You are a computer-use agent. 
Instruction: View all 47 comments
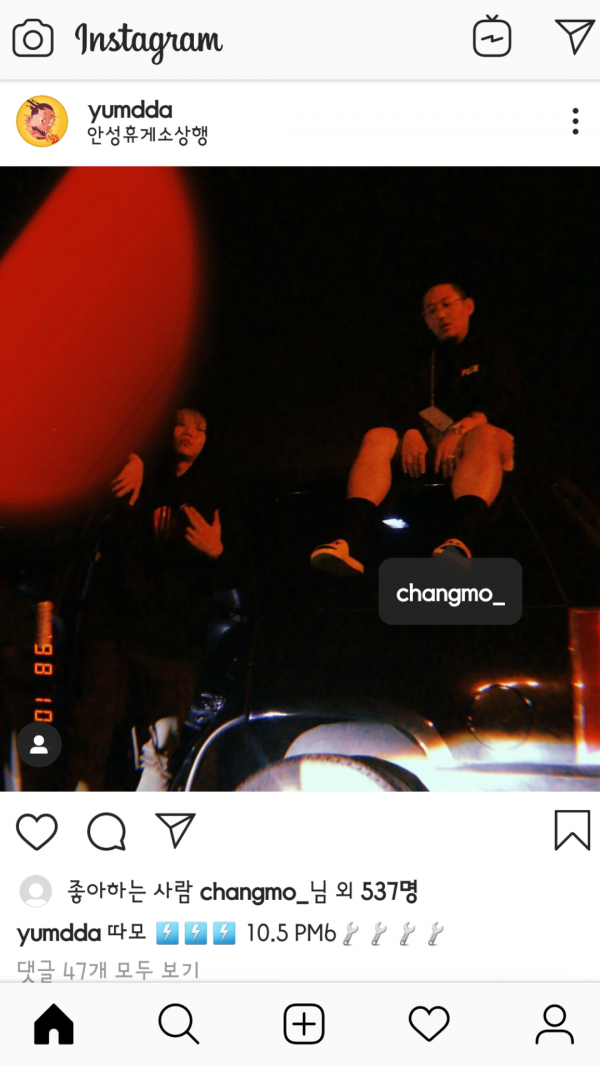click(108, 969)
